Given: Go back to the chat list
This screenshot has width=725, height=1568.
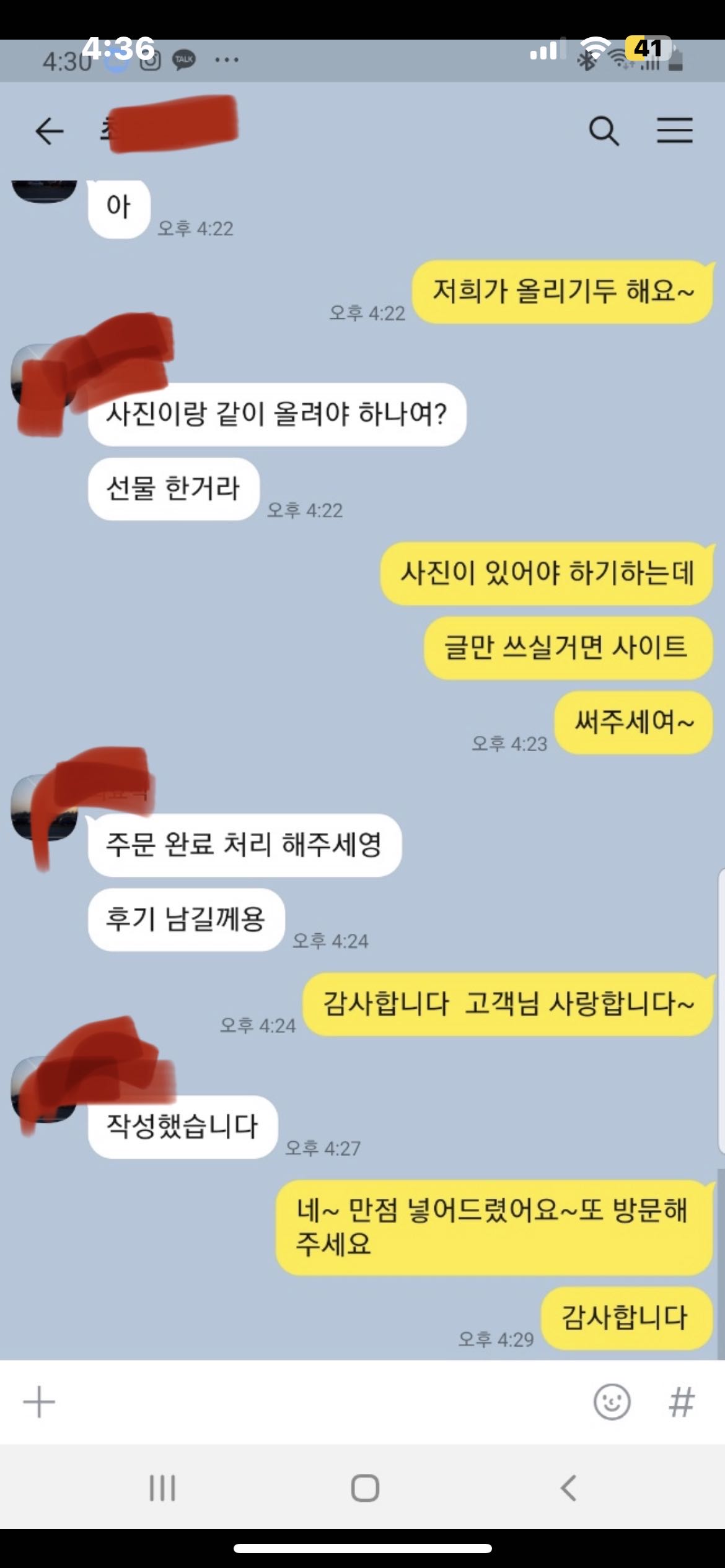Looking at the screenshot, I should (50, 131).
